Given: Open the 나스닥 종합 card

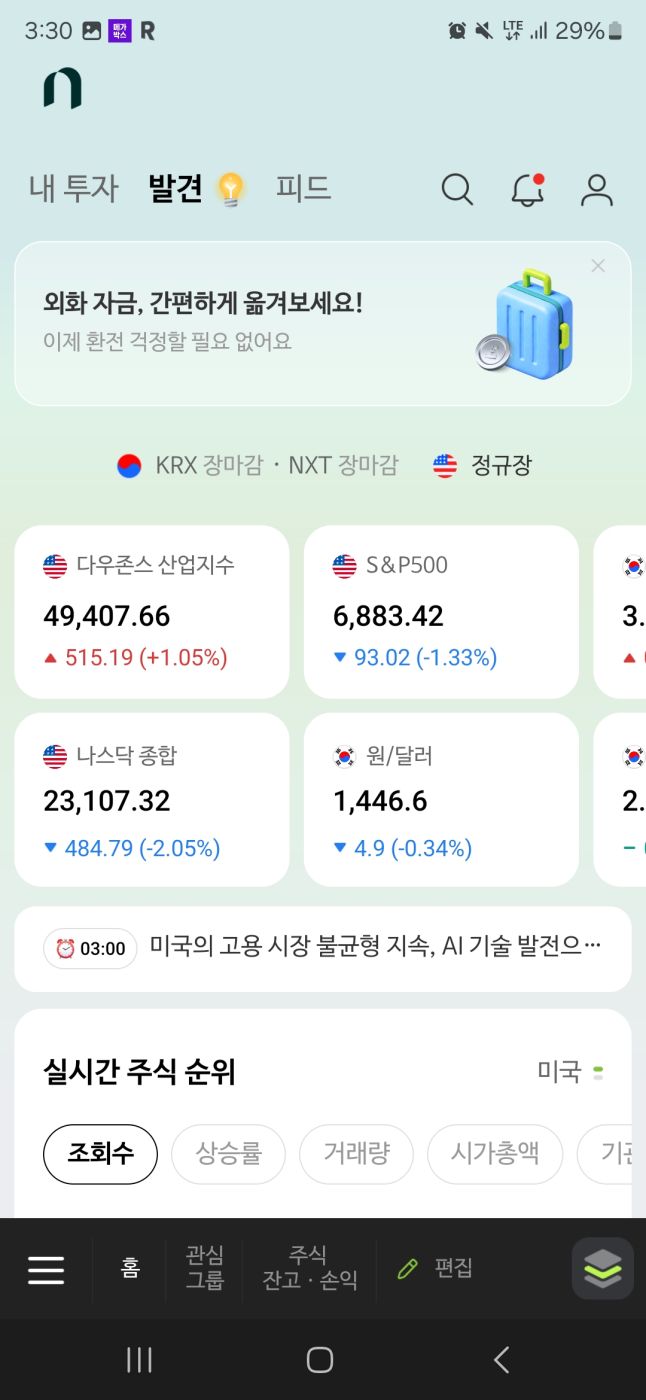Looking at the screenshot, I should click(x=152, y=799).
